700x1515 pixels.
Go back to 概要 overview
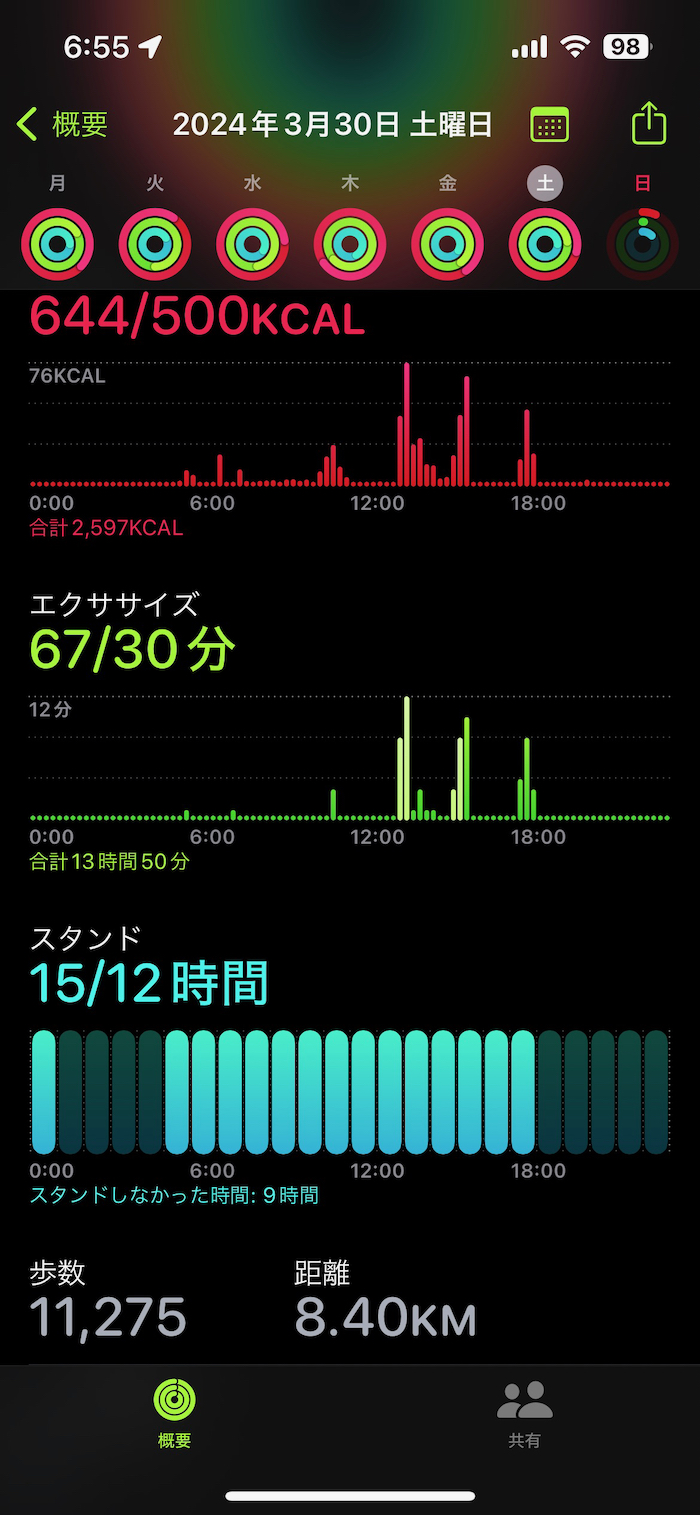[x=62, y=125]
